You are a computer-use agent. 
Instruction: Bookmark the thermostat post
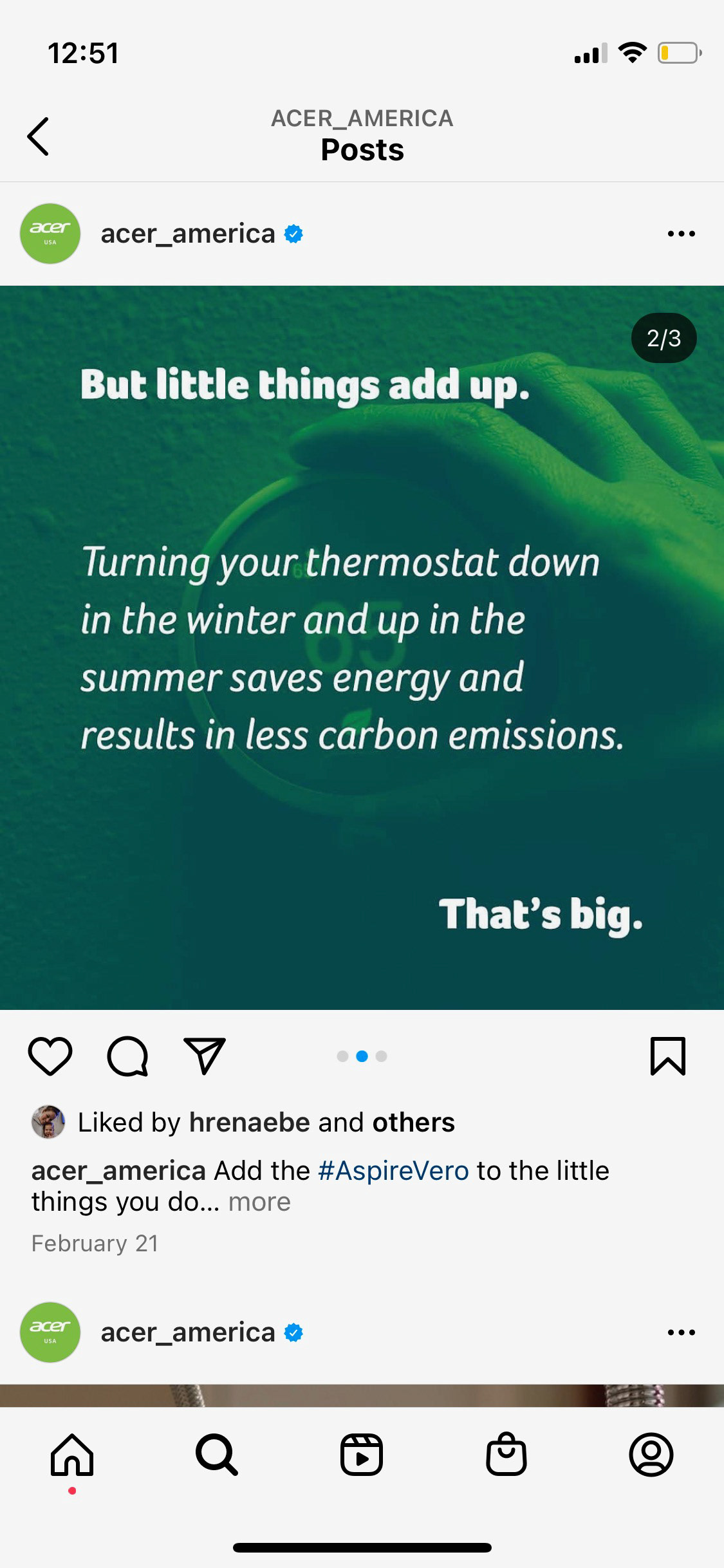point(667,1056)
